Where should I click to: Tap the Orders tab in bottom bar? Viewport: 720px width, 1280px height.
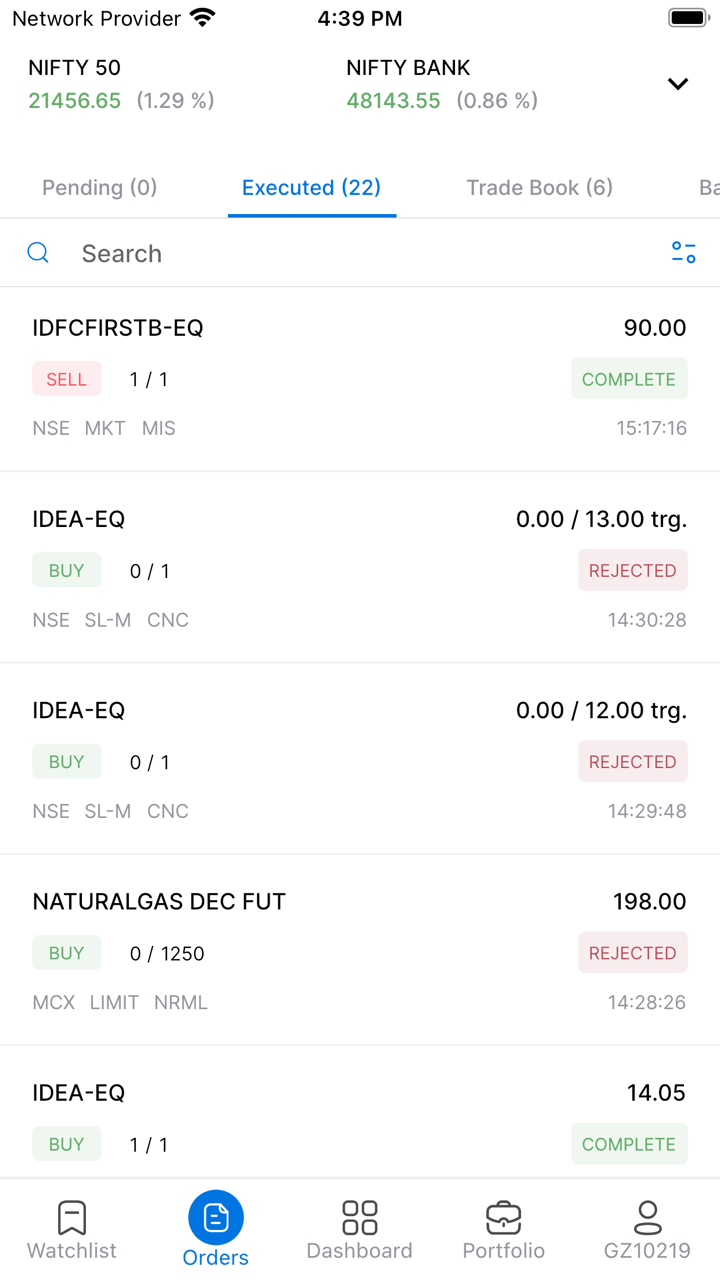point(216,1230)
